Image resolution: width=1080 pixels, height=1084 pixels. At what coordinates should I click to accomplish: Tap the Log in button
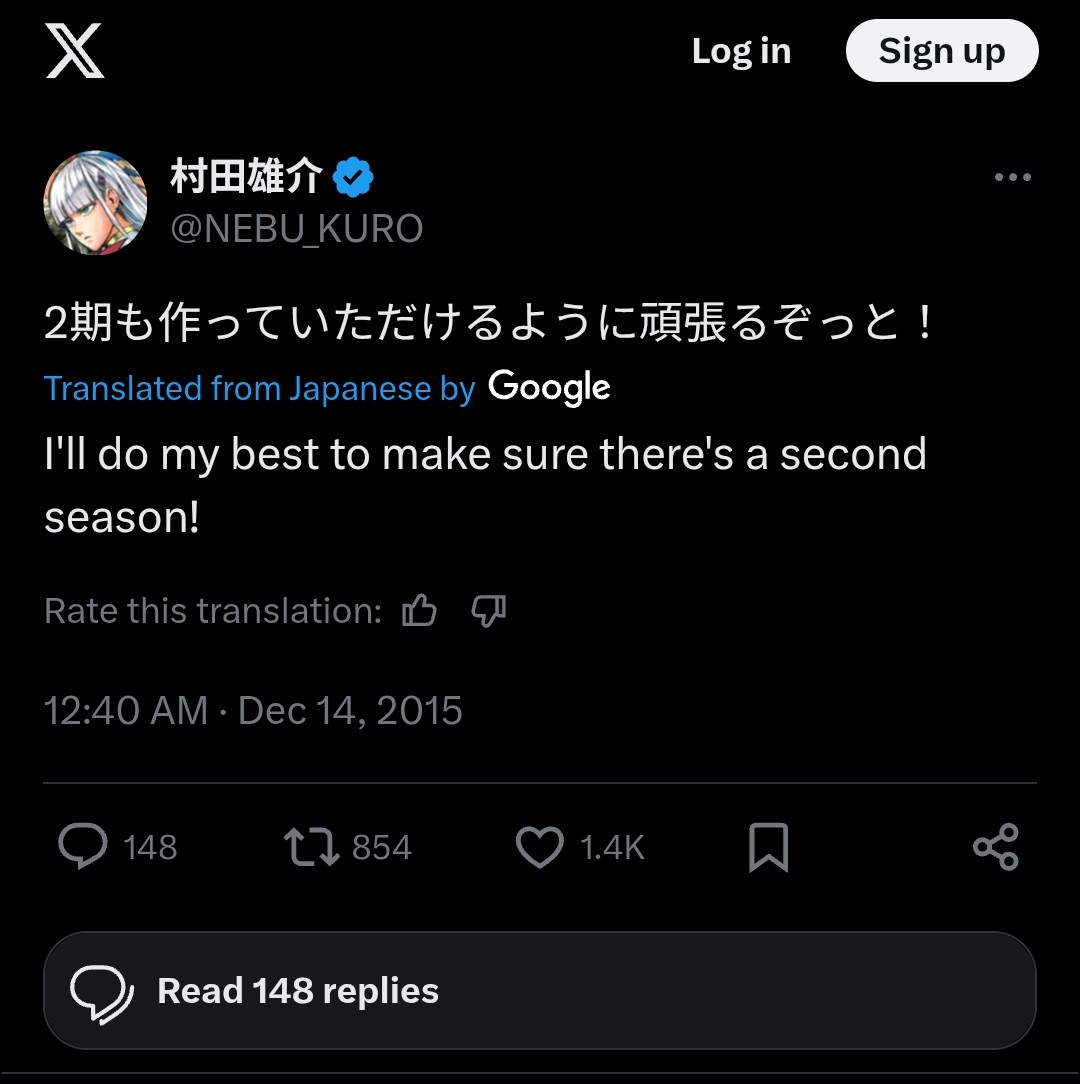(x=741, y=51)
